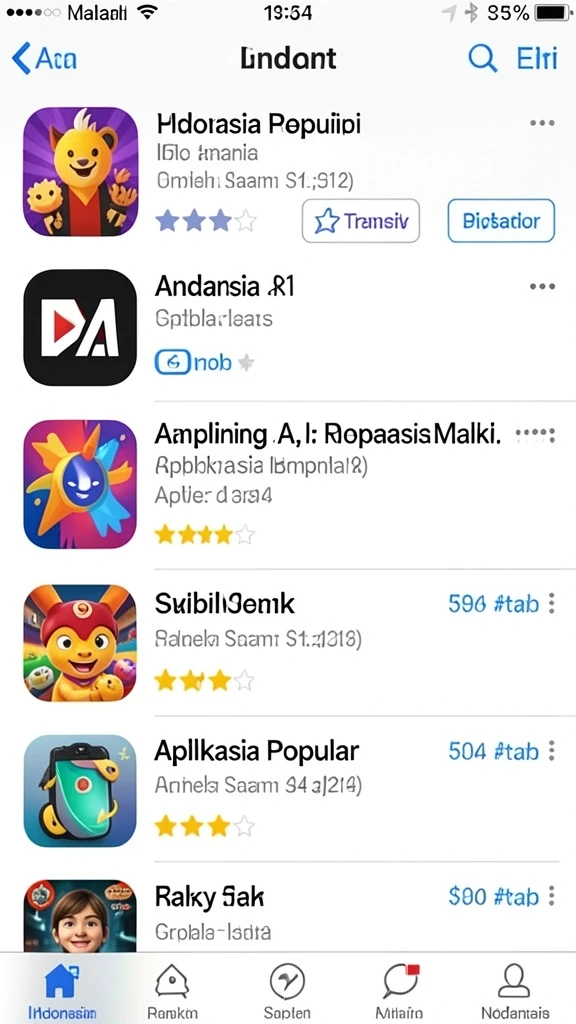
Task: Go back using the Aca arrow
Action: (44, 59)
